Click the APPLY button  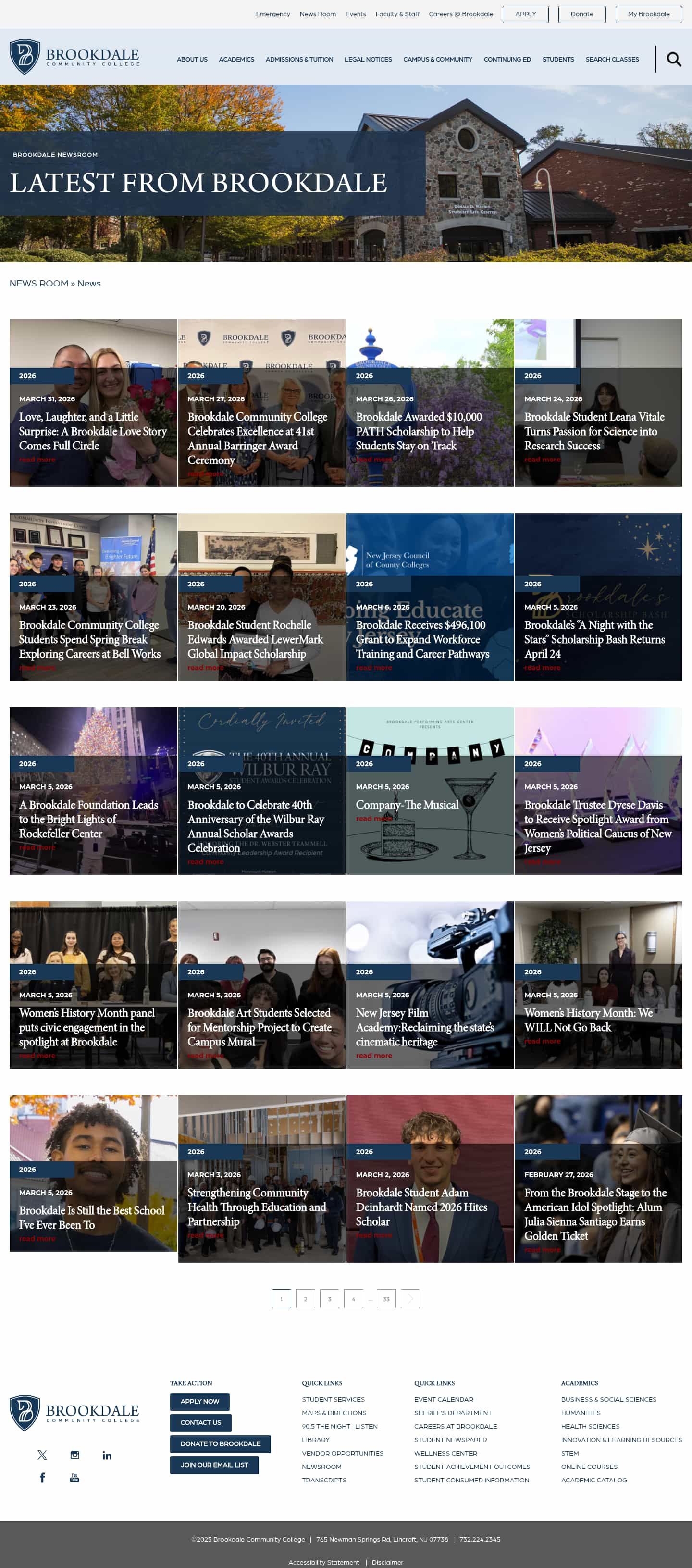(x=525, y=14)
